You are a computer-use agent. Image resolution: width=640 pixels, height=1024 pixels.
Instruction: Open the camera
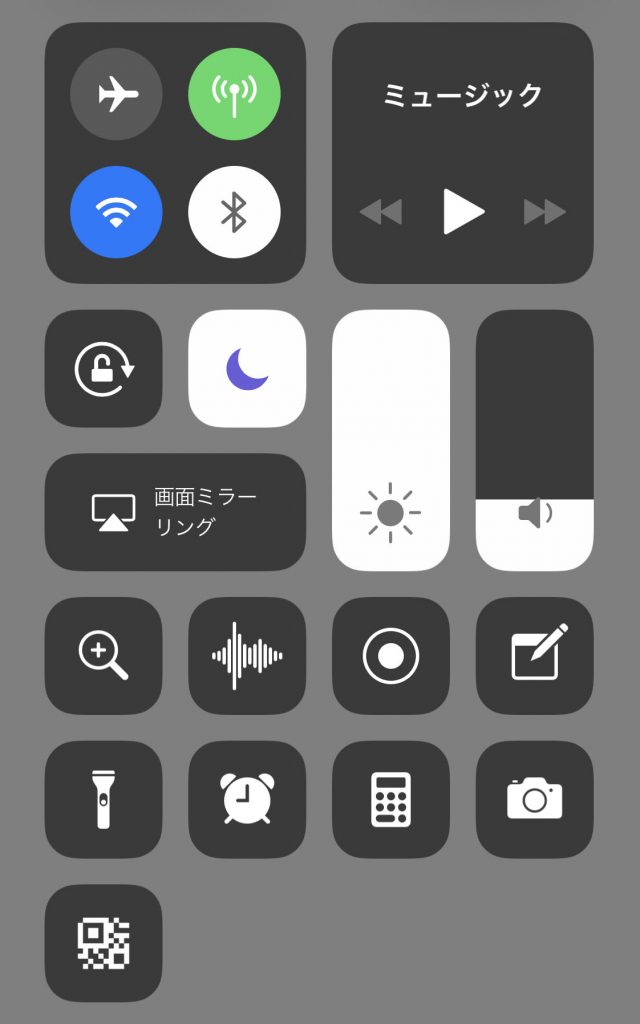click(534, 799)
